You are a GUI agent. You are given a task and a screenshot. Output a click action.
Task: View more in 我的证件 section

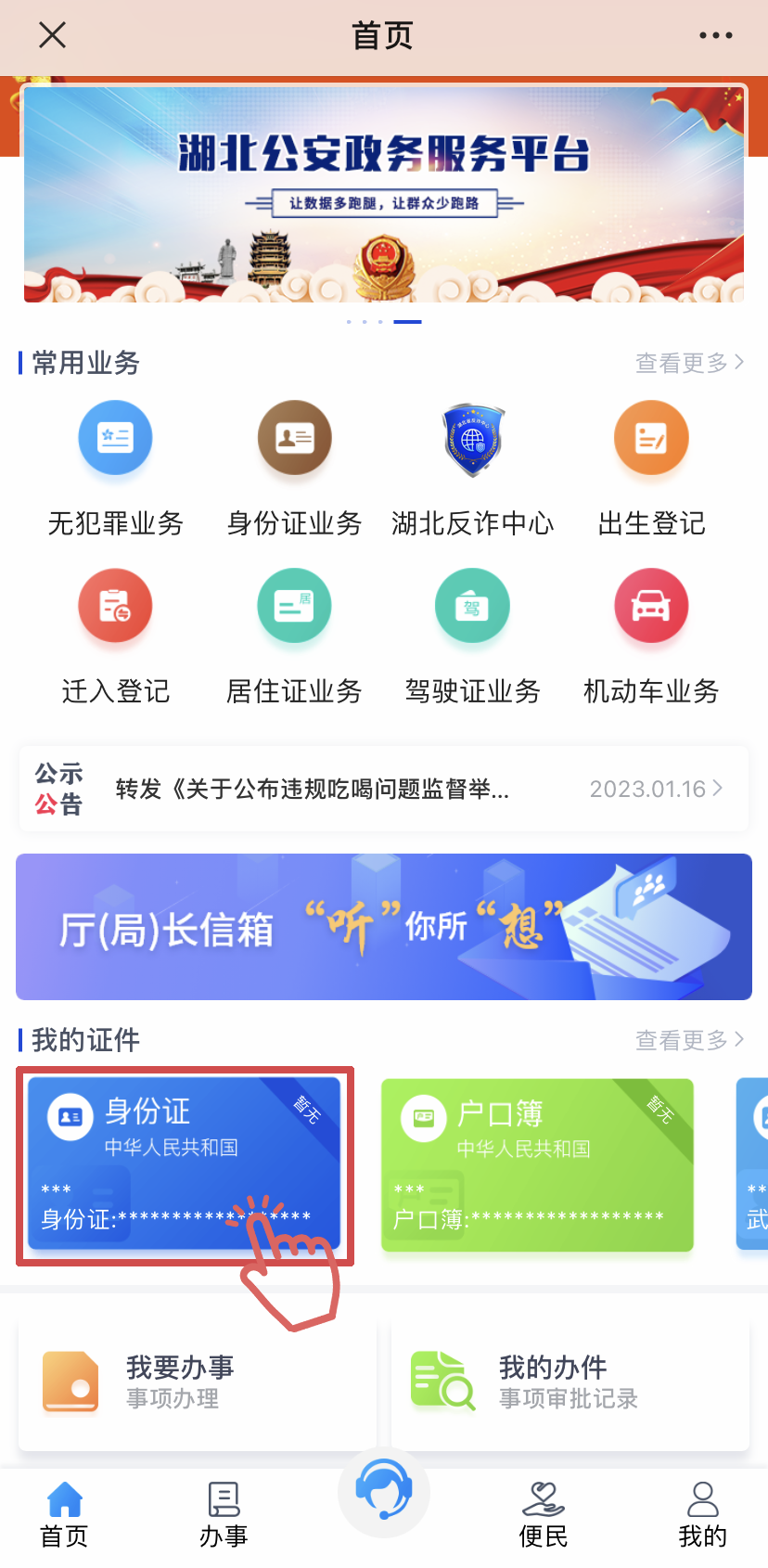[689, 1040]
